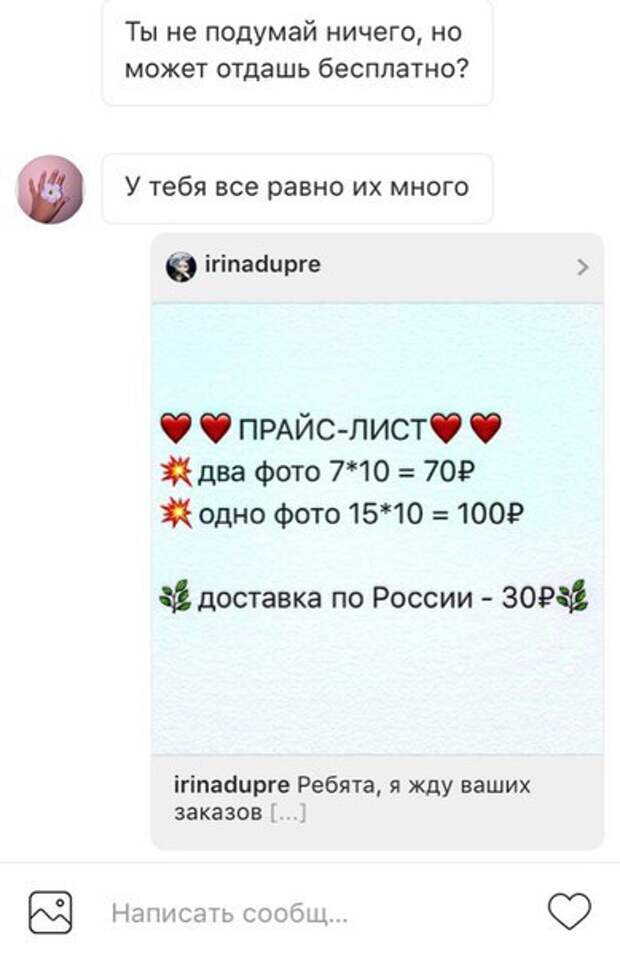Open the shared ПРАЙС-ЛИСТ post image
Image resolution: width=620 pixels, height=962 pixels.
click(377, 527)
